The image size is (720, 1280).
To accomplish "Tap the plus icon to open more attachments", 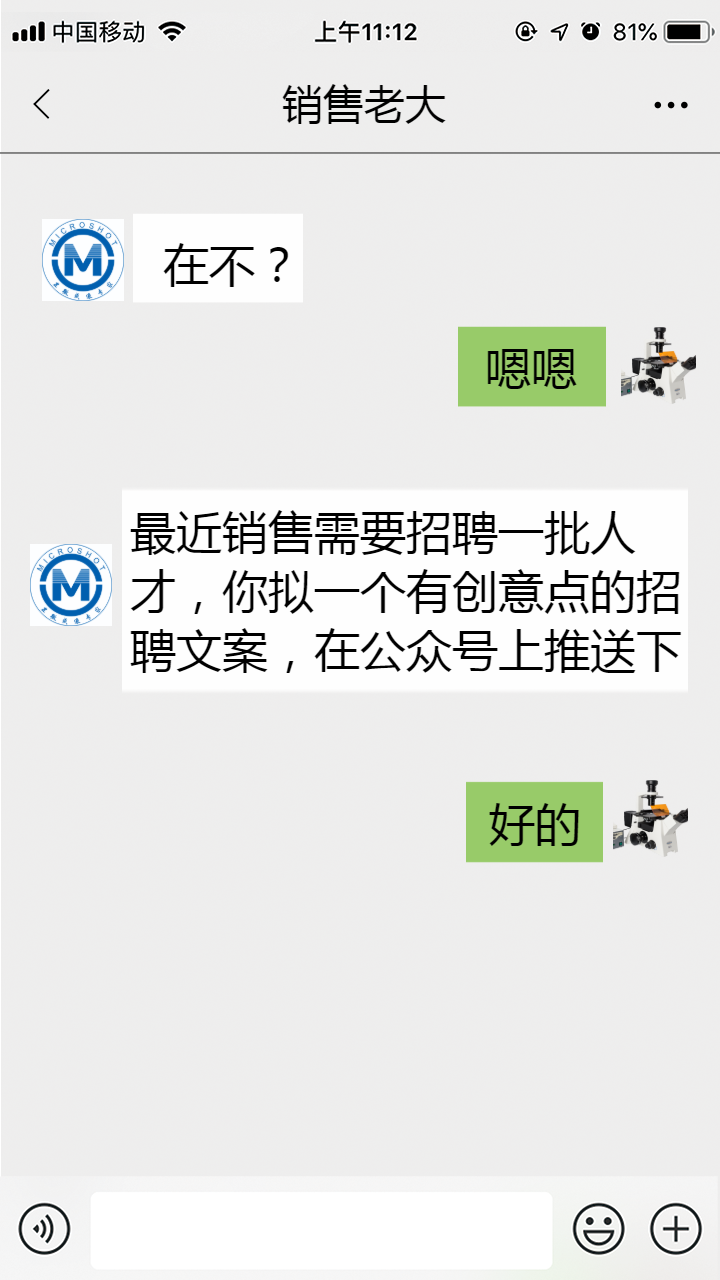I will pos(676,1228).
